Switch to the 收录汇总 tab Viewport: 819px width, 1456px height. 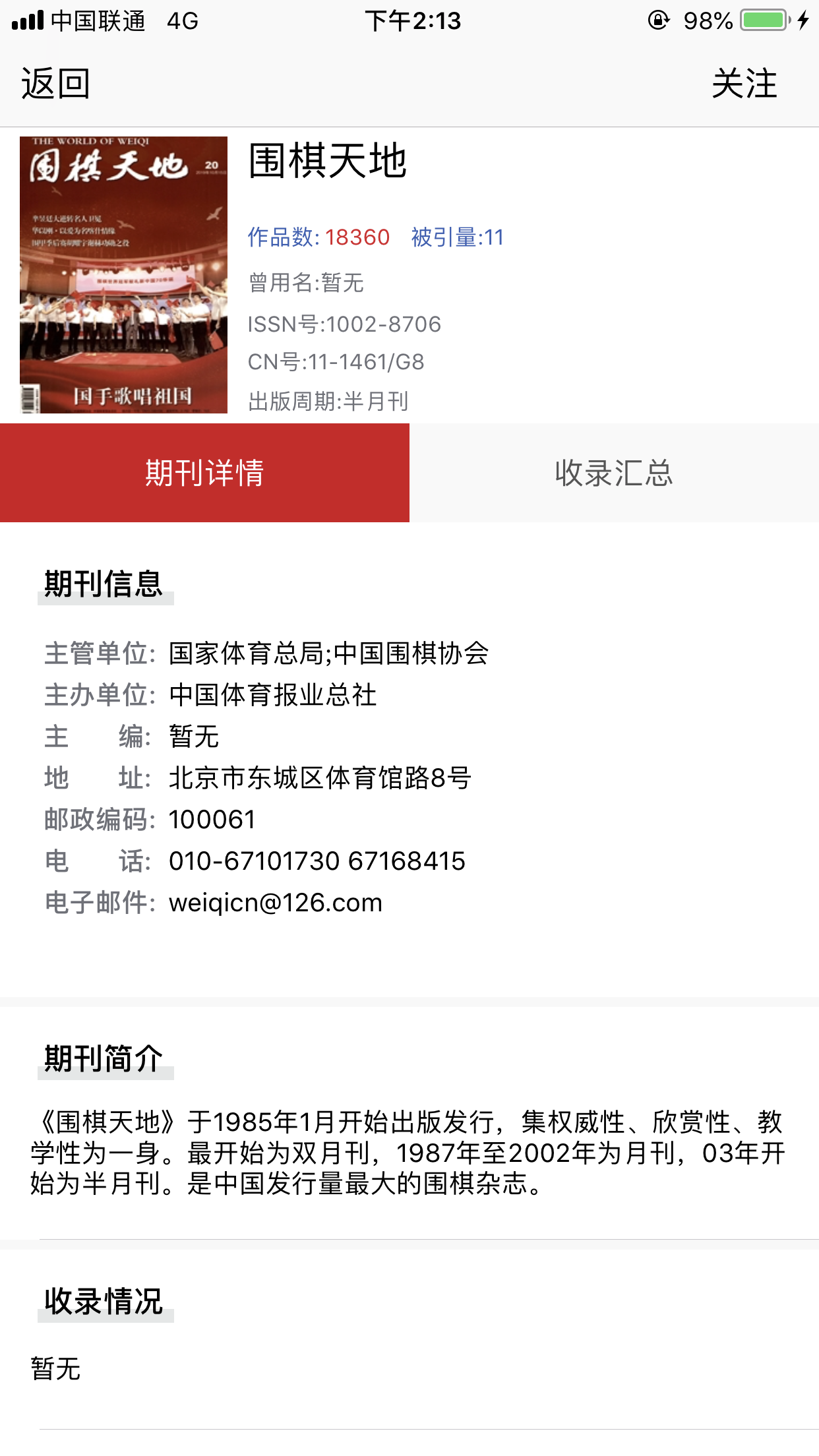pyautogui.click(x=614, y=473)
